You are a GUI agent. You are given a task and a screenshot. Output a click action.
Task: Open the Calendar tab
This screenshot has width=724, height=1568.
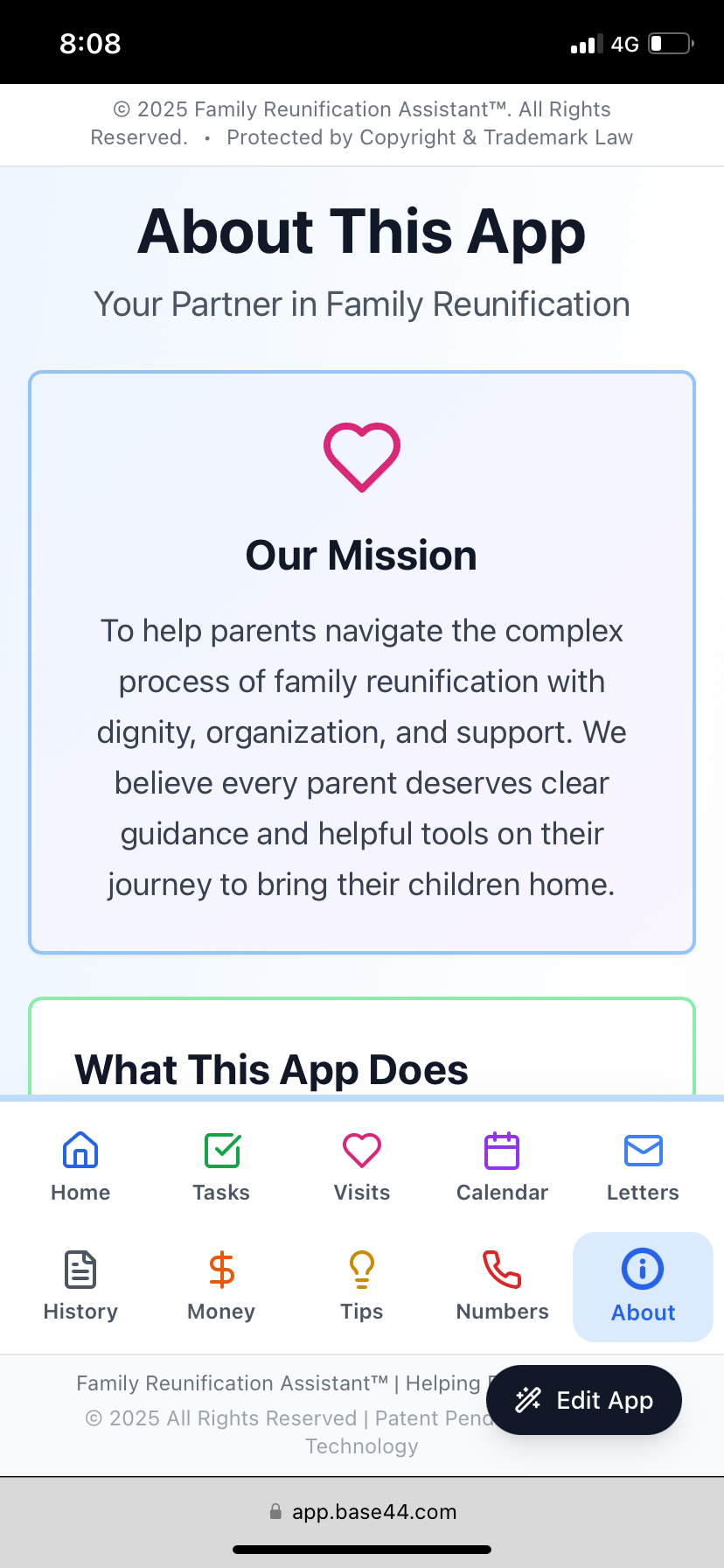tap(502, 1167)
